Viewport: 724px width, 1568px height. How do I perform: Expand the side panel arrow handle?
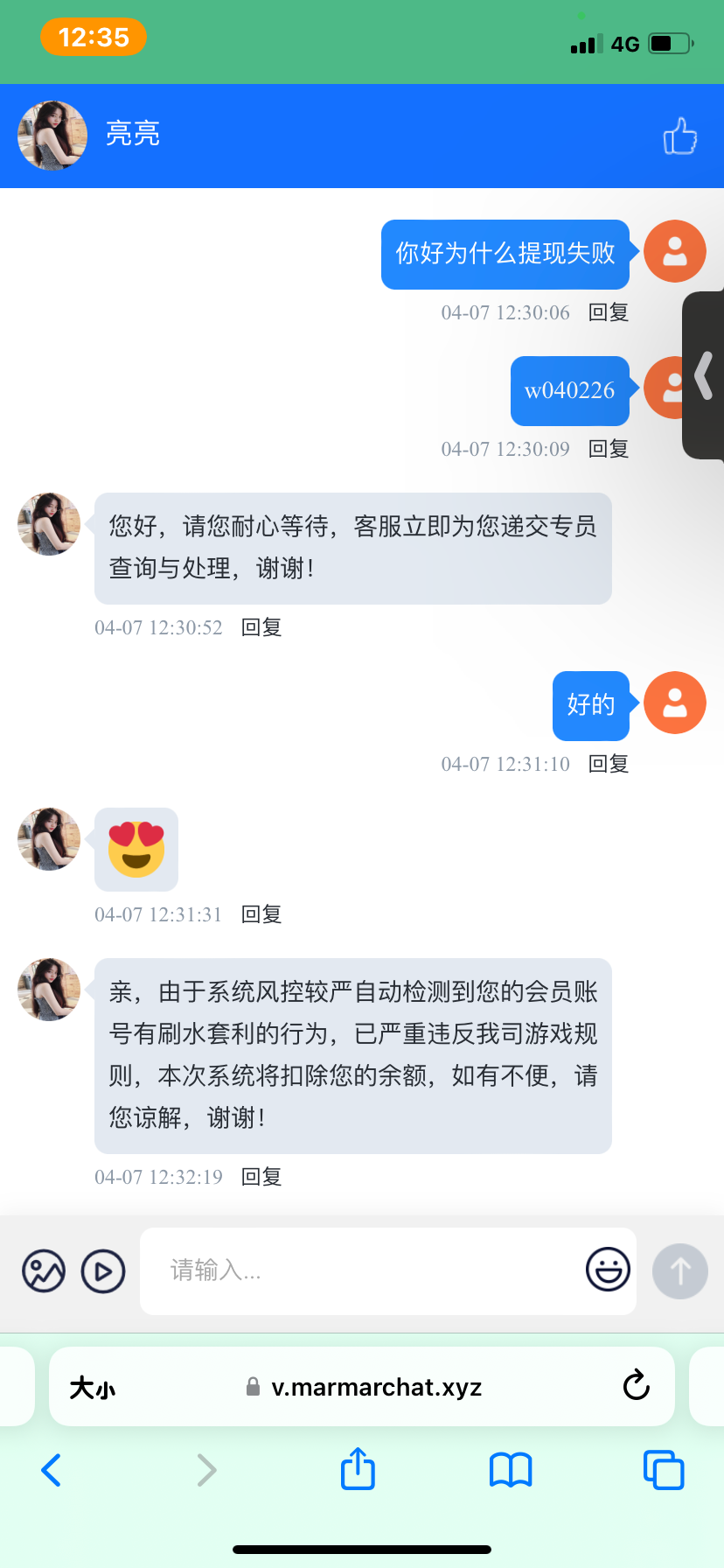click(704, 375)
